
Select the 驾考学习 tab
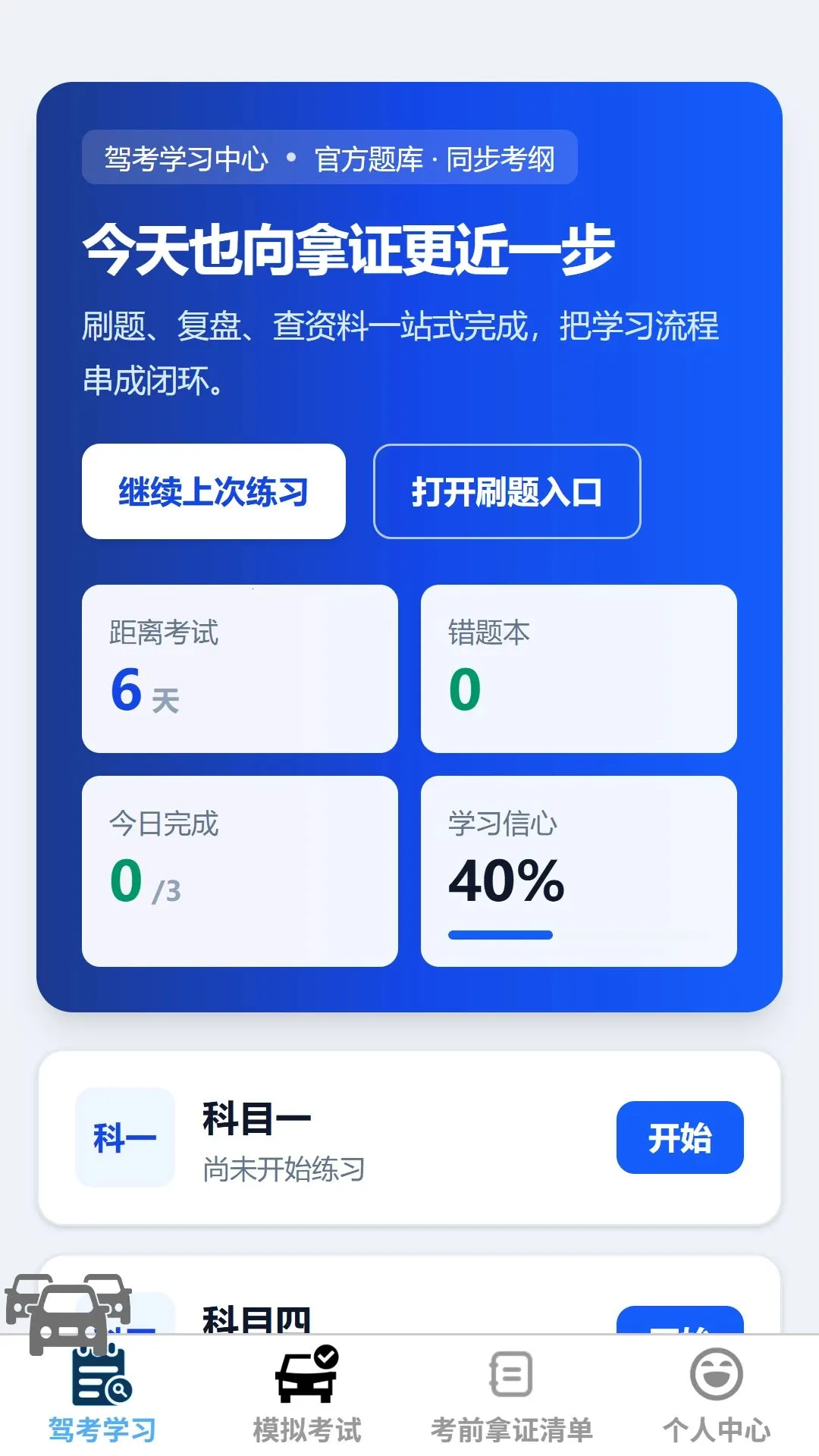(102, 1395)
